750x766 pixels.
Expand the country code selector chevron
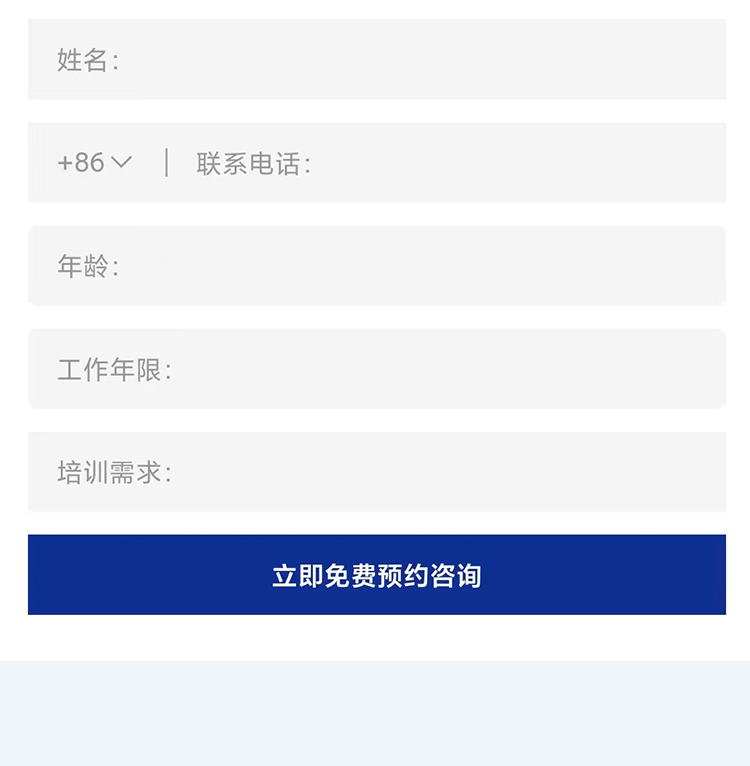tap(122, 163)
